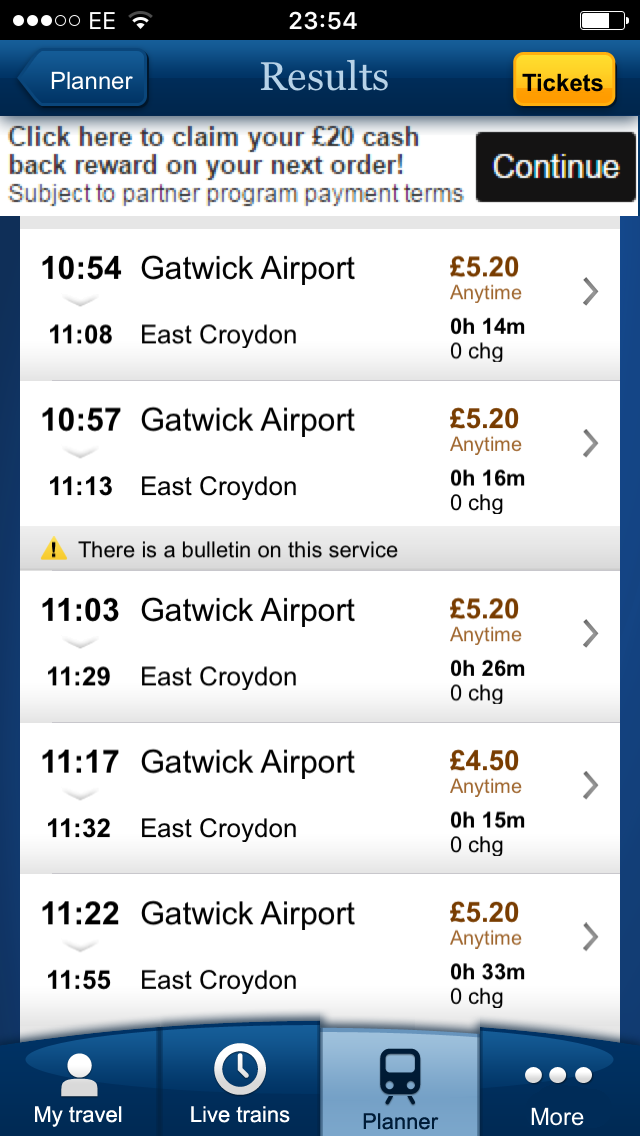Viewport: 640px width, 1136px height.
Task: Tap the Planner tab in the bottom bar
Action: pos(400,1090)
